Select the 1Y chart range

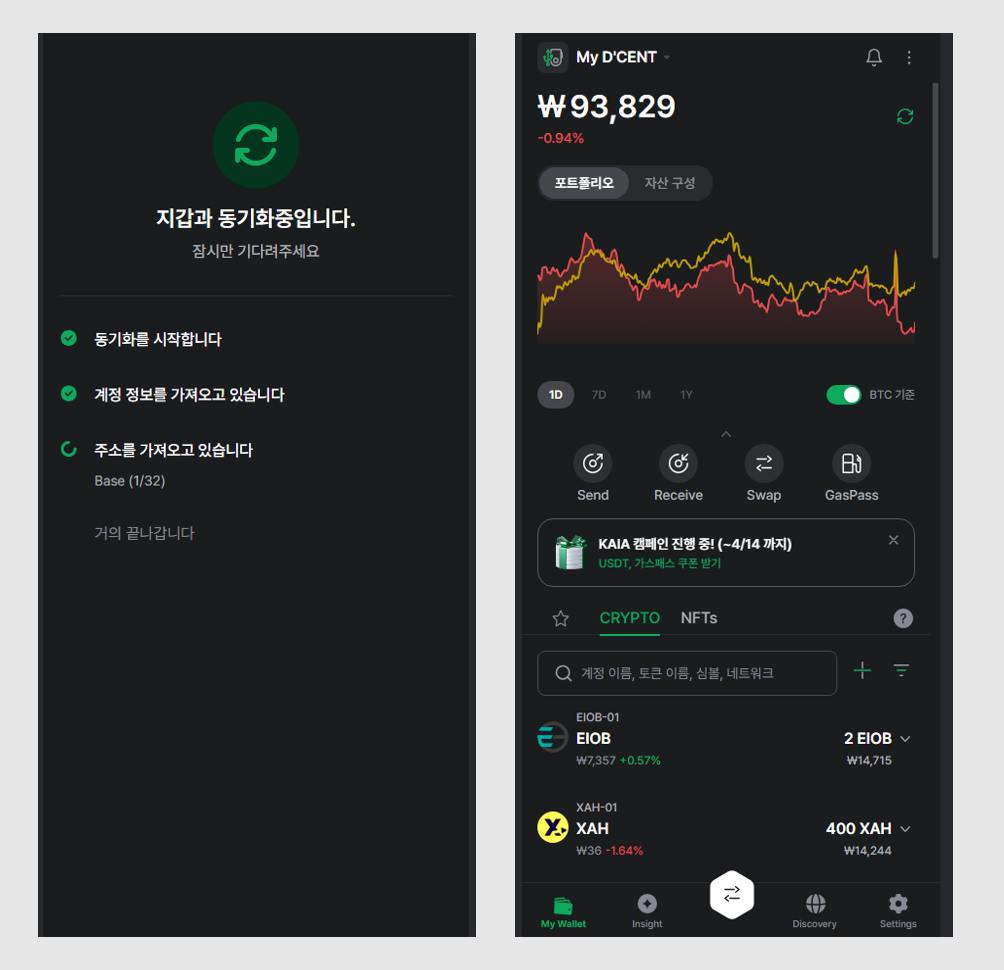686,395
